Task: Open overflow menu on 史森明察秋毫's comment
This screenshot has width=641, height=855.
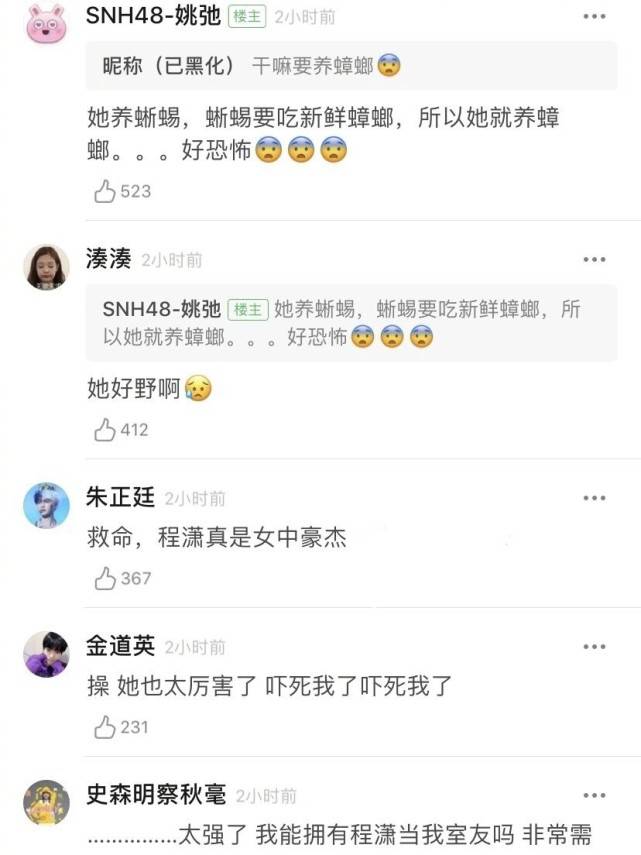Action: point(594,796)
